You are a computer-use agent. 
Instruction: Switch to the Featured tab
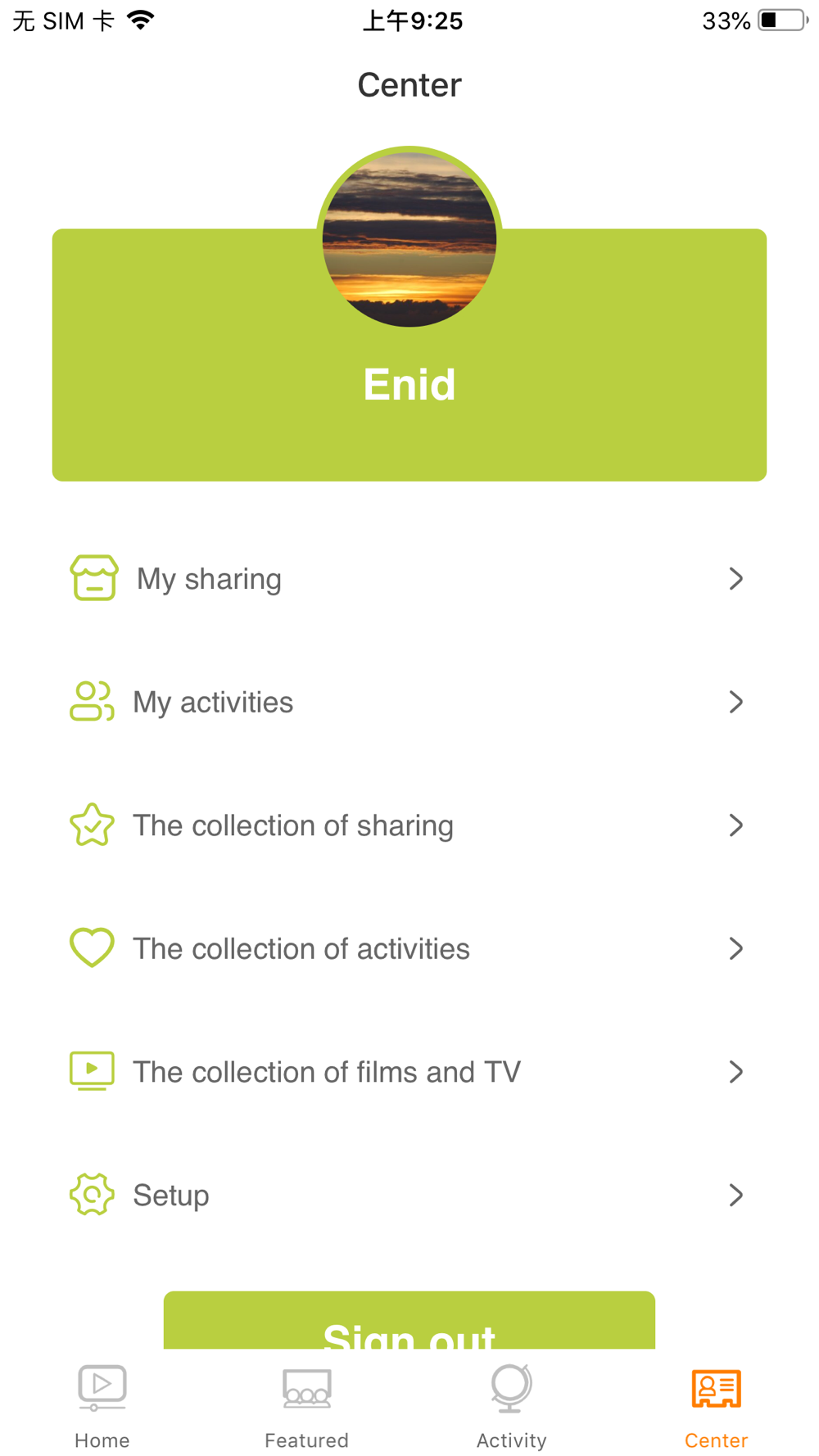pyautogui.click(x=307, y=1406)
